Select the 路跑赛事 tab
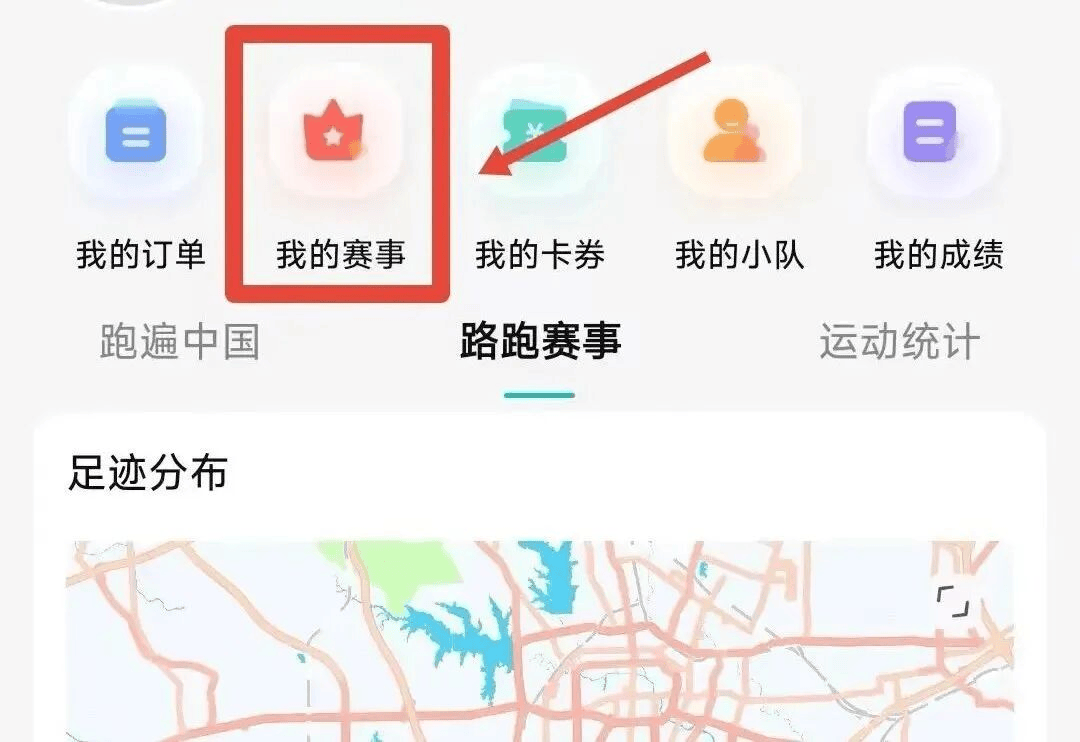Image resolution: width=1080 pixels, height=742 pixels. 540,342
